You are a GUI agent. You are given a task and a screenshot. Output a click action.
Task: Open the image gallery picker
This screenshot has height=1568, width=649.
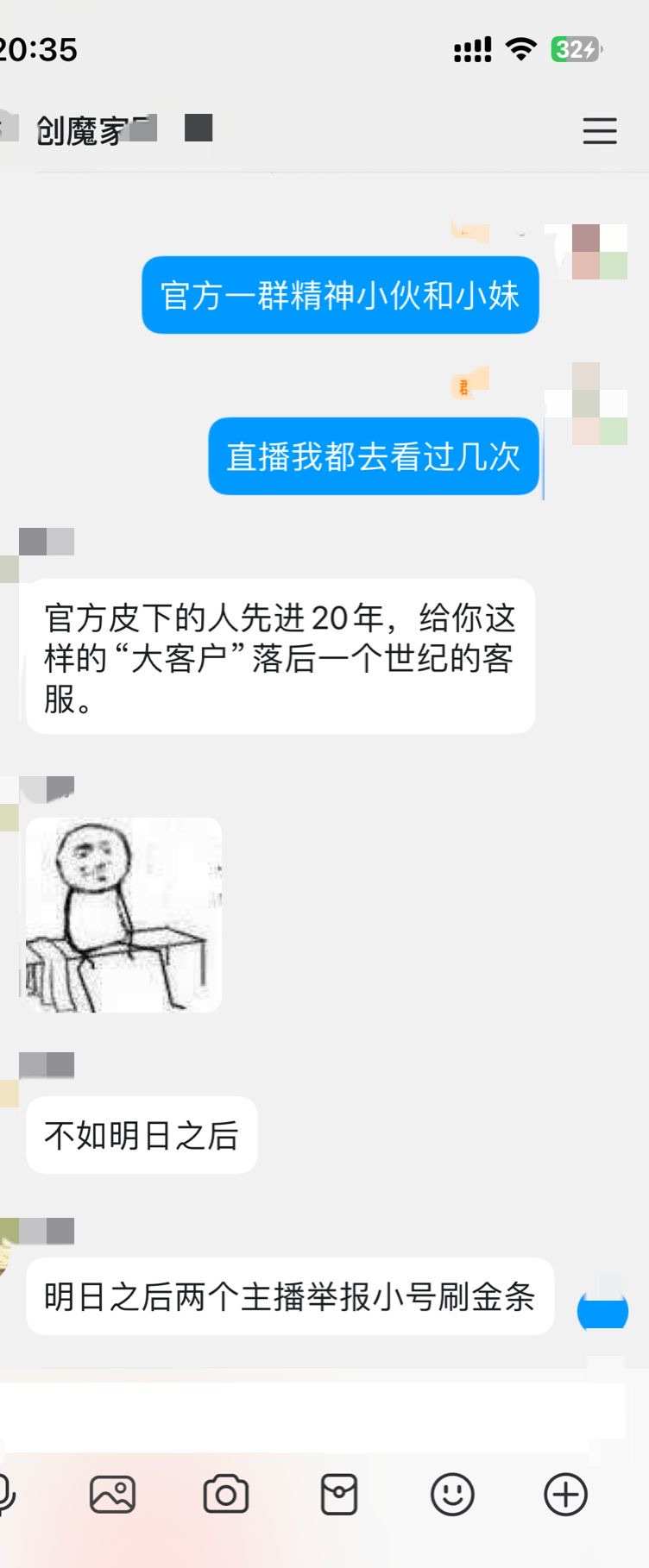[x=112, y=1494]
